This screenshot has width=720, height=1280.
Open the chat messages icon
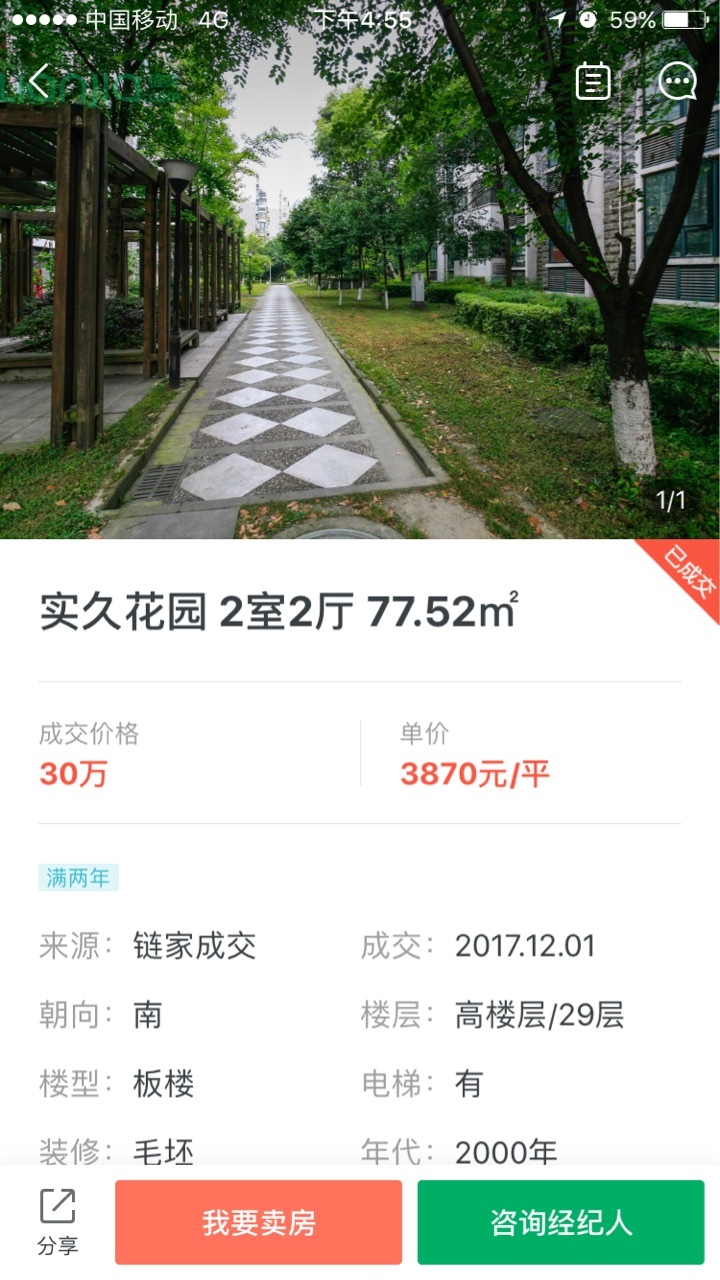tap(677, 81)
